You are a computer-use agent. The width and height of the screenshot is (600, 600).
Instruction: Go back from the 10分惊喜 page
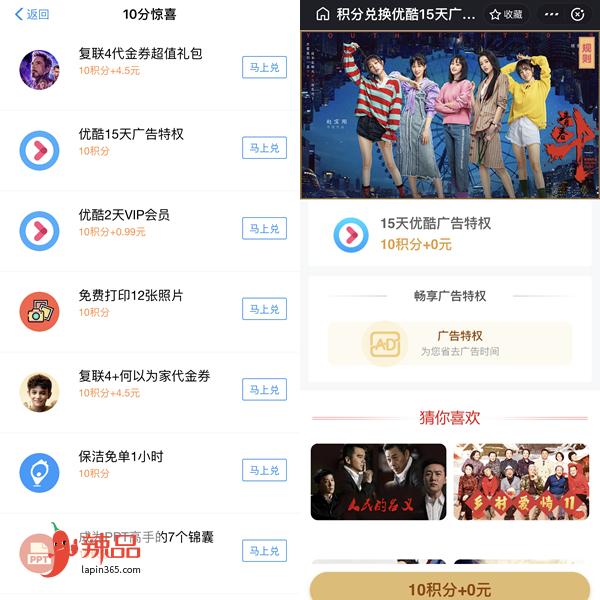click(x=32, y=14)
